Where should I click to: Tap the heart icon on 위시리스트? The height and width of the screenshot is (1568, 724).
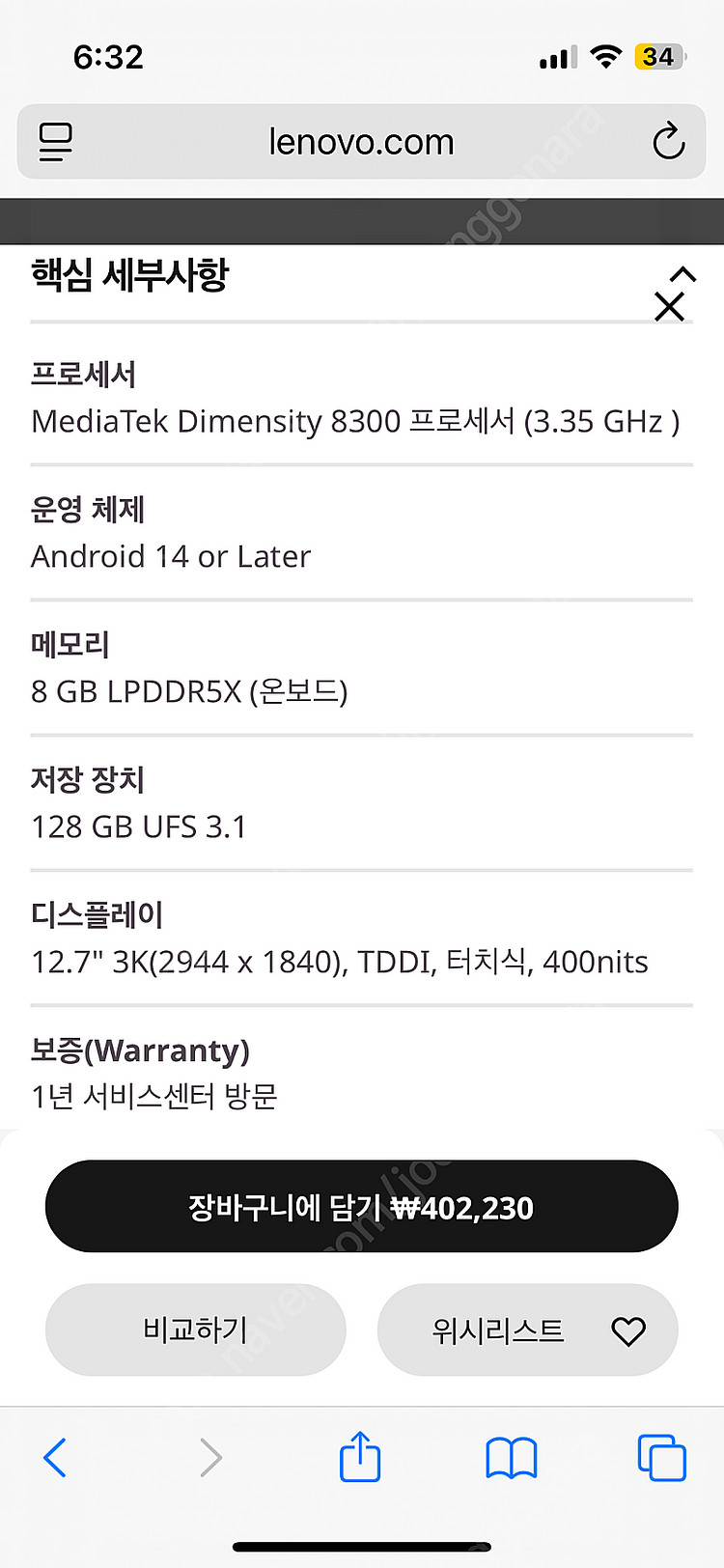tap(628, 1330)
